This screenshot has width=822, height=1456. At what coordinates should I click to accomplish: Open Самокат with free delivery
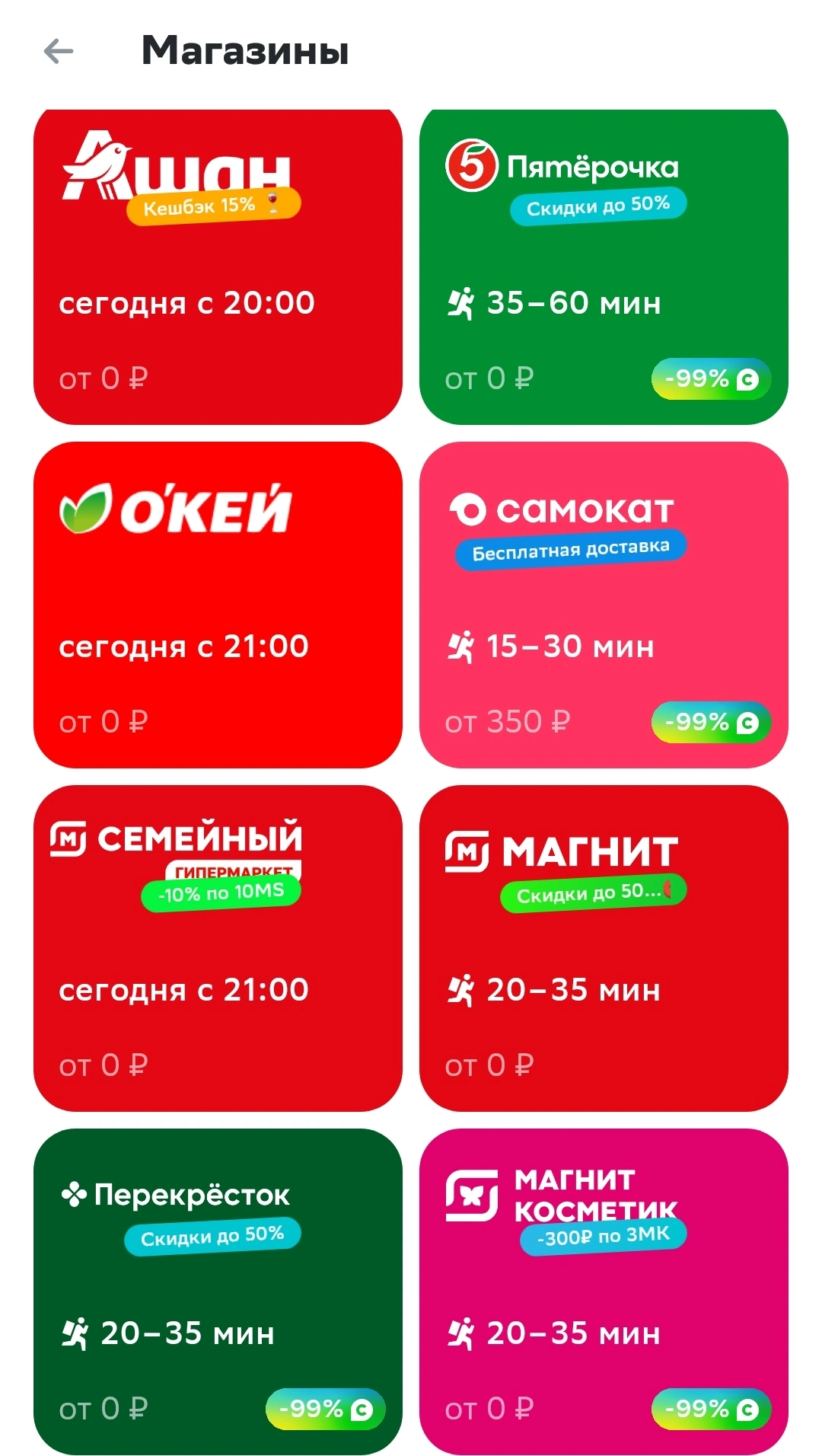(x=604, y=605)
